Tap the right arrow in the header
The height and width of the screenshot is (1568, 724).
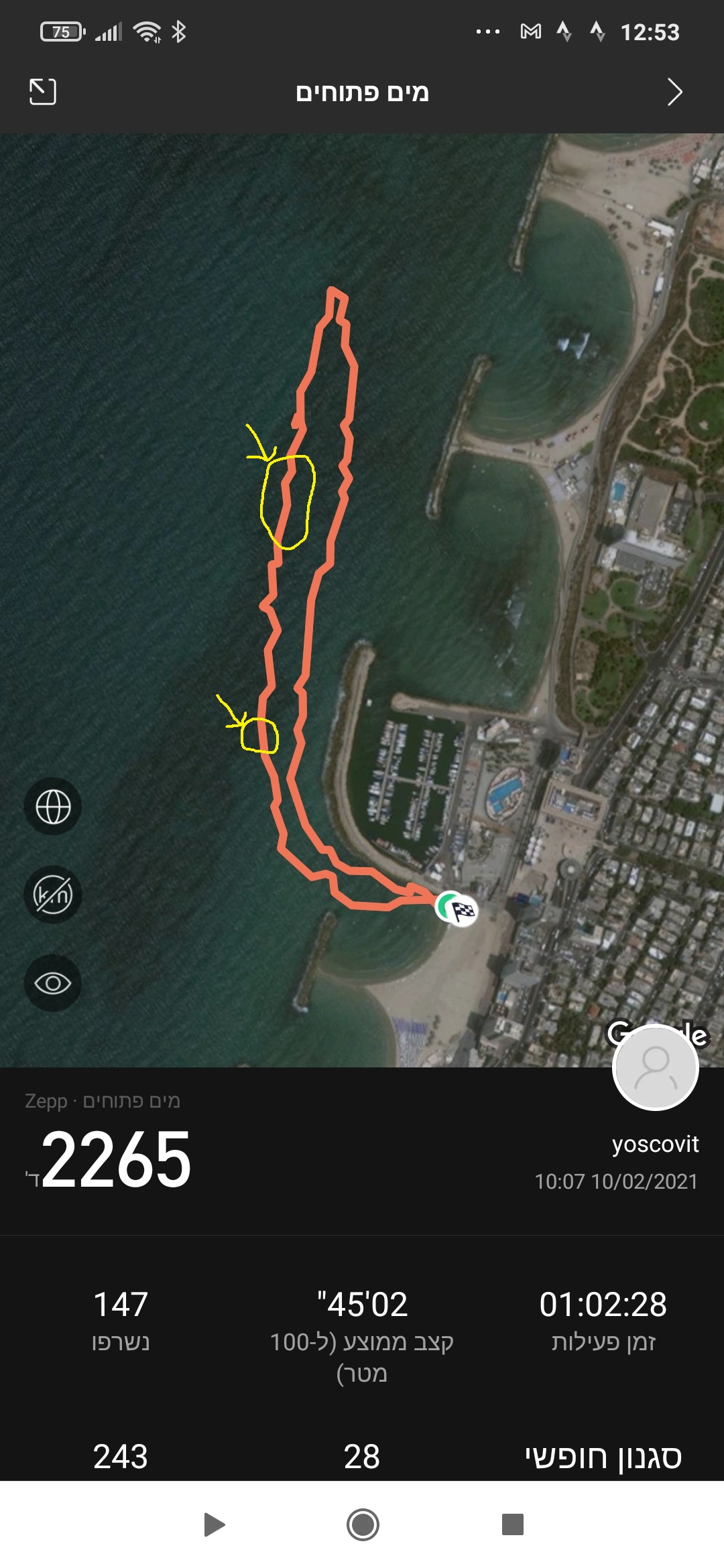[x=674, y=92]
